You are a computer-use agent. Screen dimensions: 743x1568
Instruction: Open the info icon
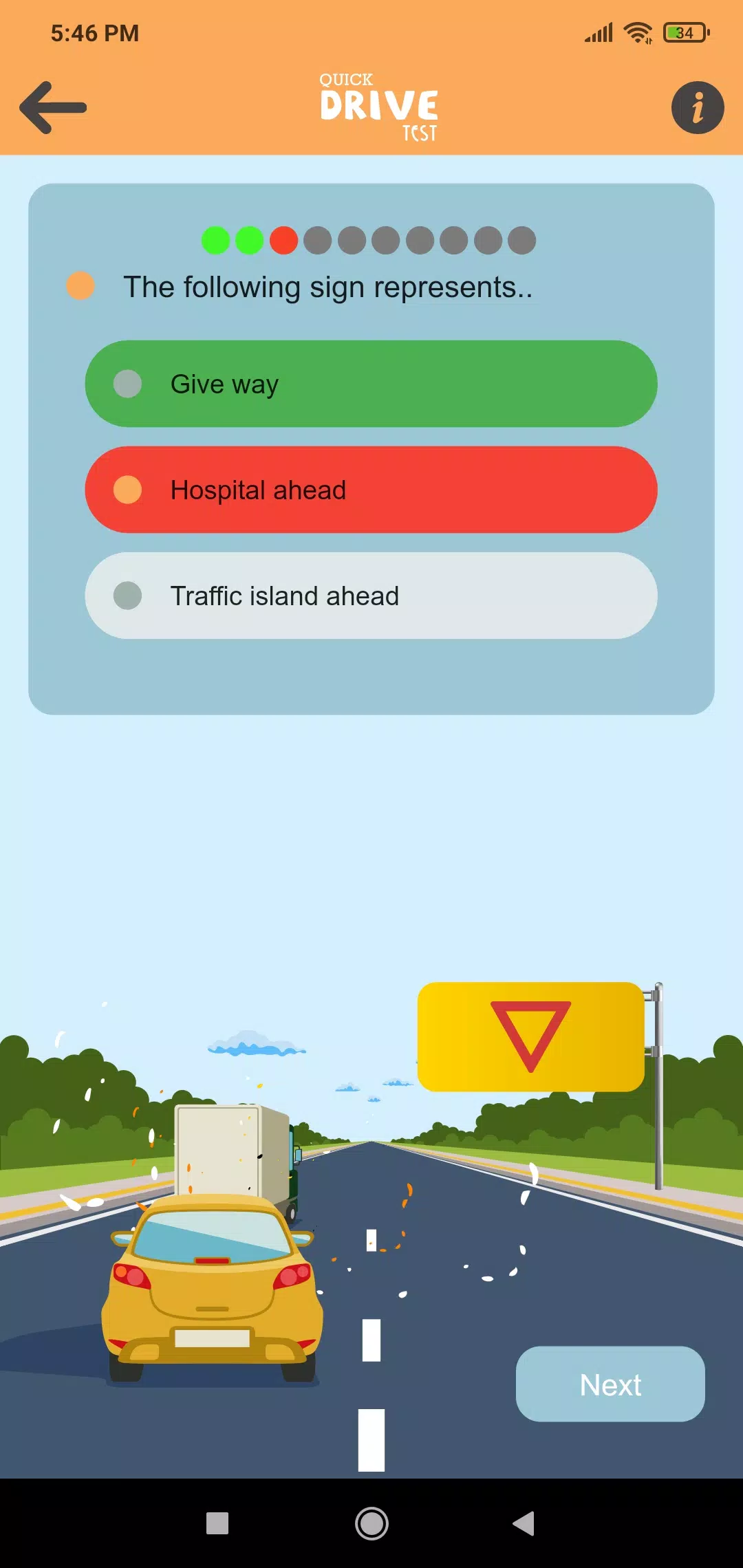697,108
